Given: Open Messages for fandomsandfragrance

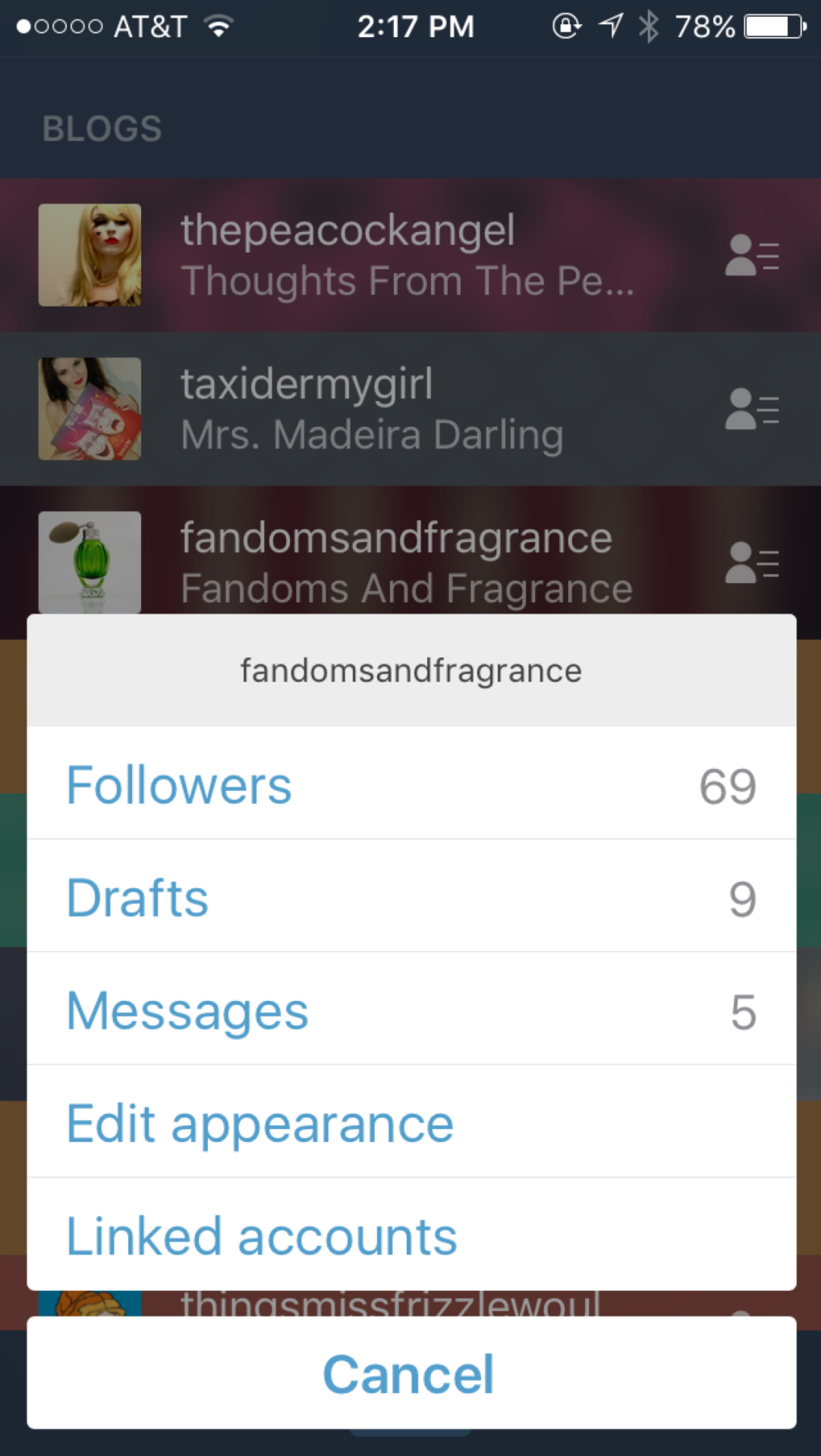Looking at the screenshot, I should (410, 1010).
